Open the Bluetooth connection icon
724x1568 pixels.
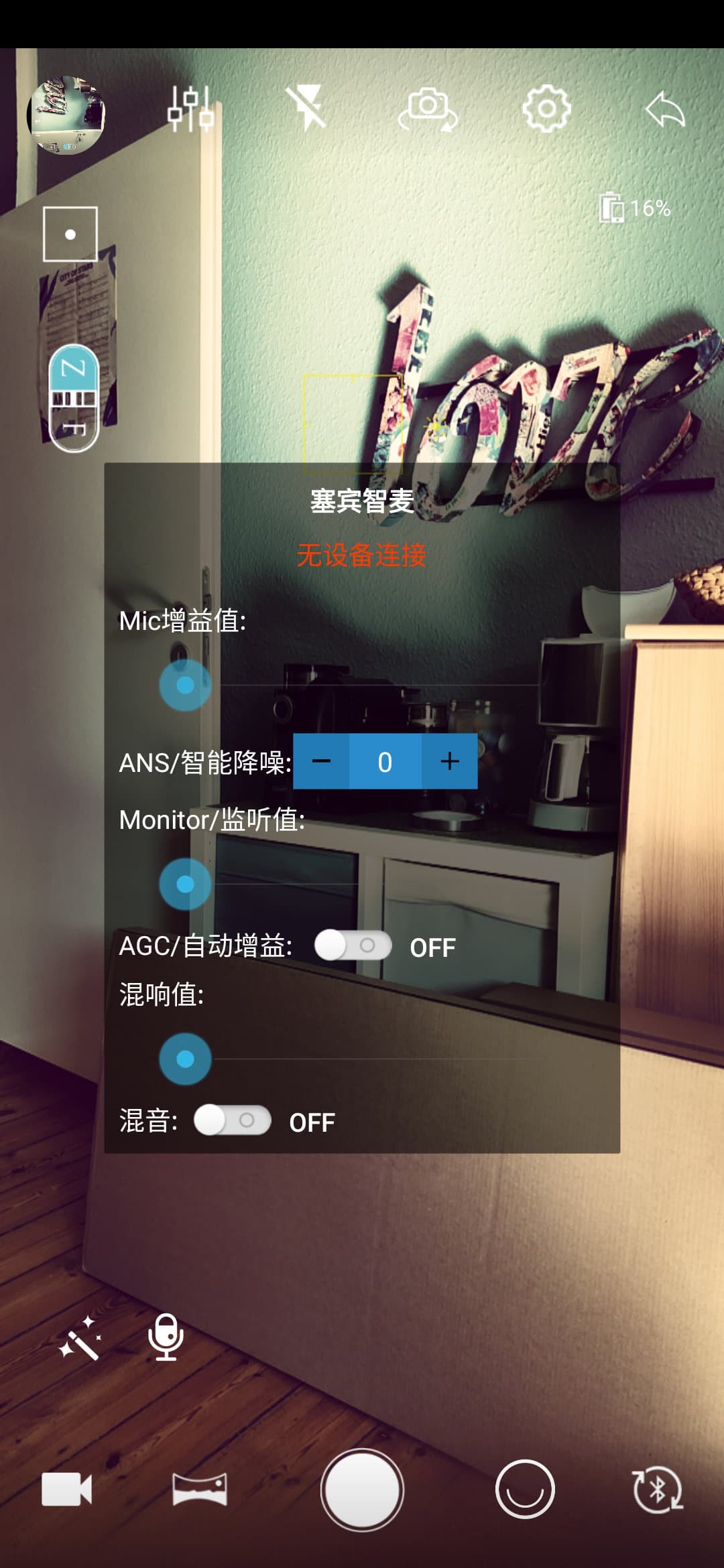pos(658,1490)
